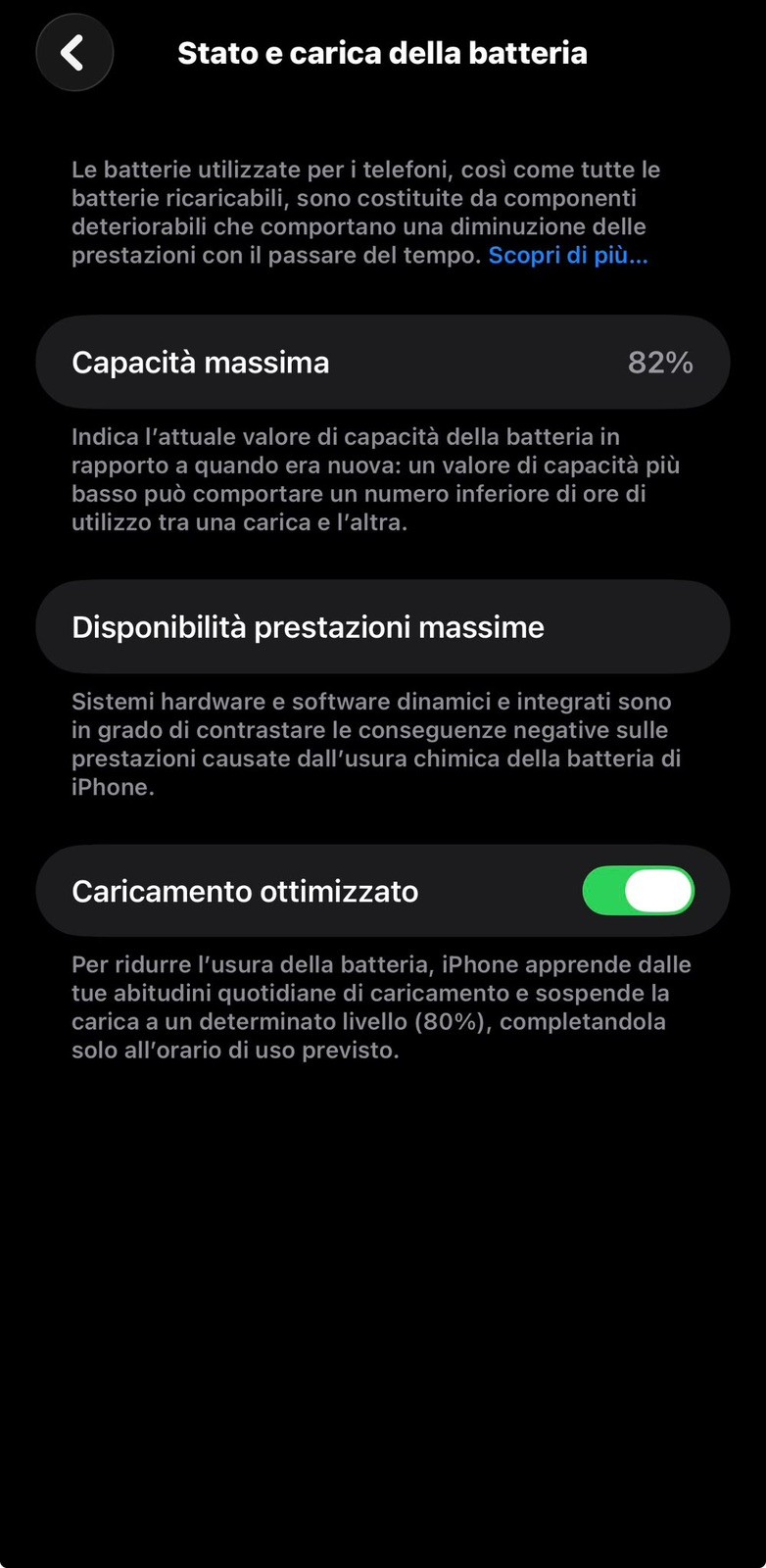The width and height of the screenshot is (766, 1568).
Task: Disable the Caricamento ottimizzato switch
Action: [x=639, y=891]
